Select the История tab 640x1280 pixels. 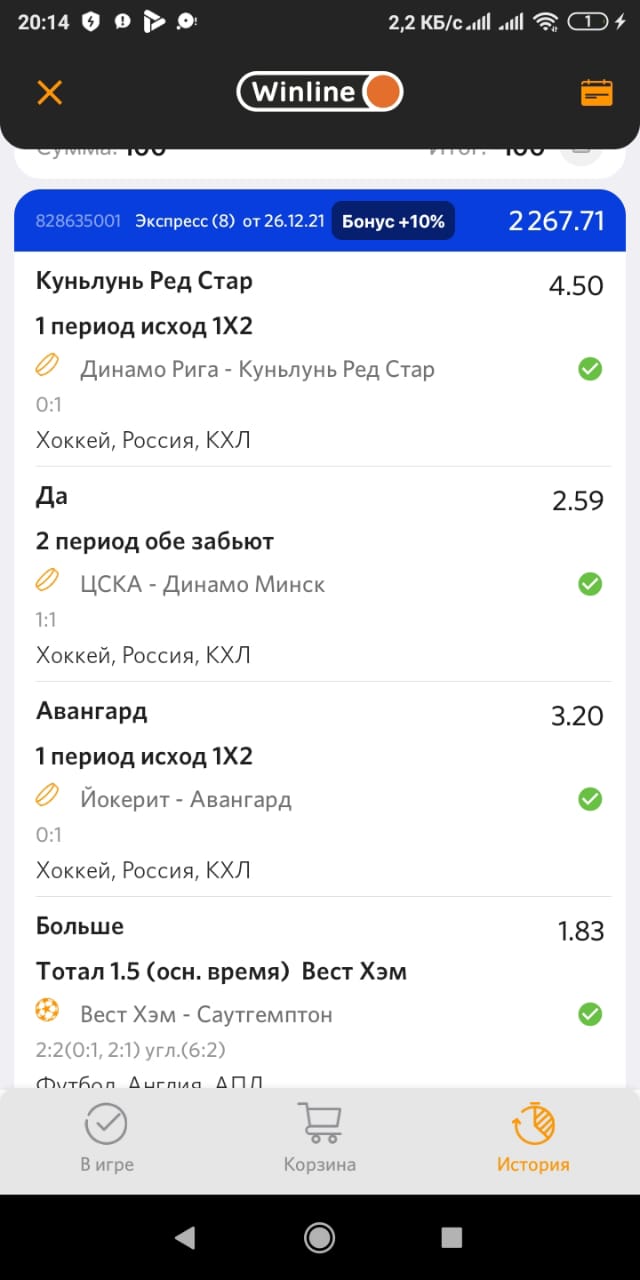tap(533, 1139)
